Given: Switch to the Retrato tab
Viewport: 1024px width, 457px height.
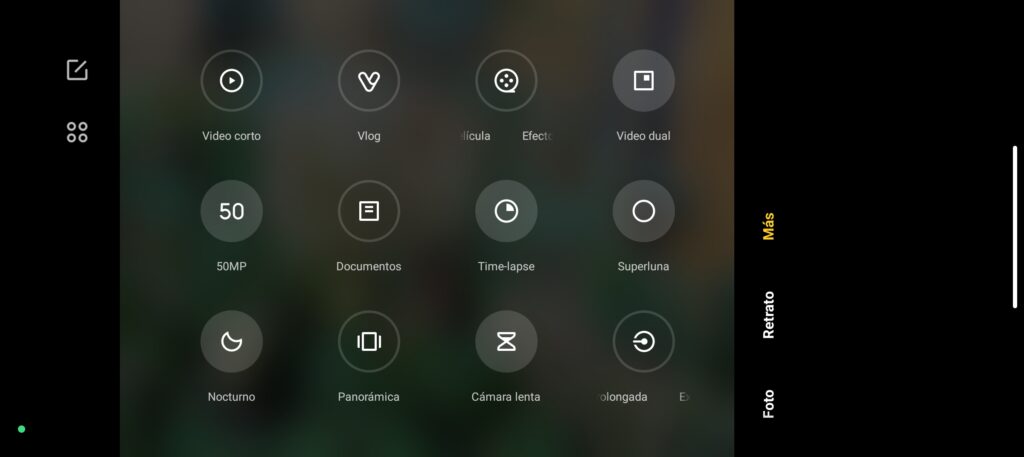Looking at the screenshot, I should pyautogui.click(x=768, y=315).
